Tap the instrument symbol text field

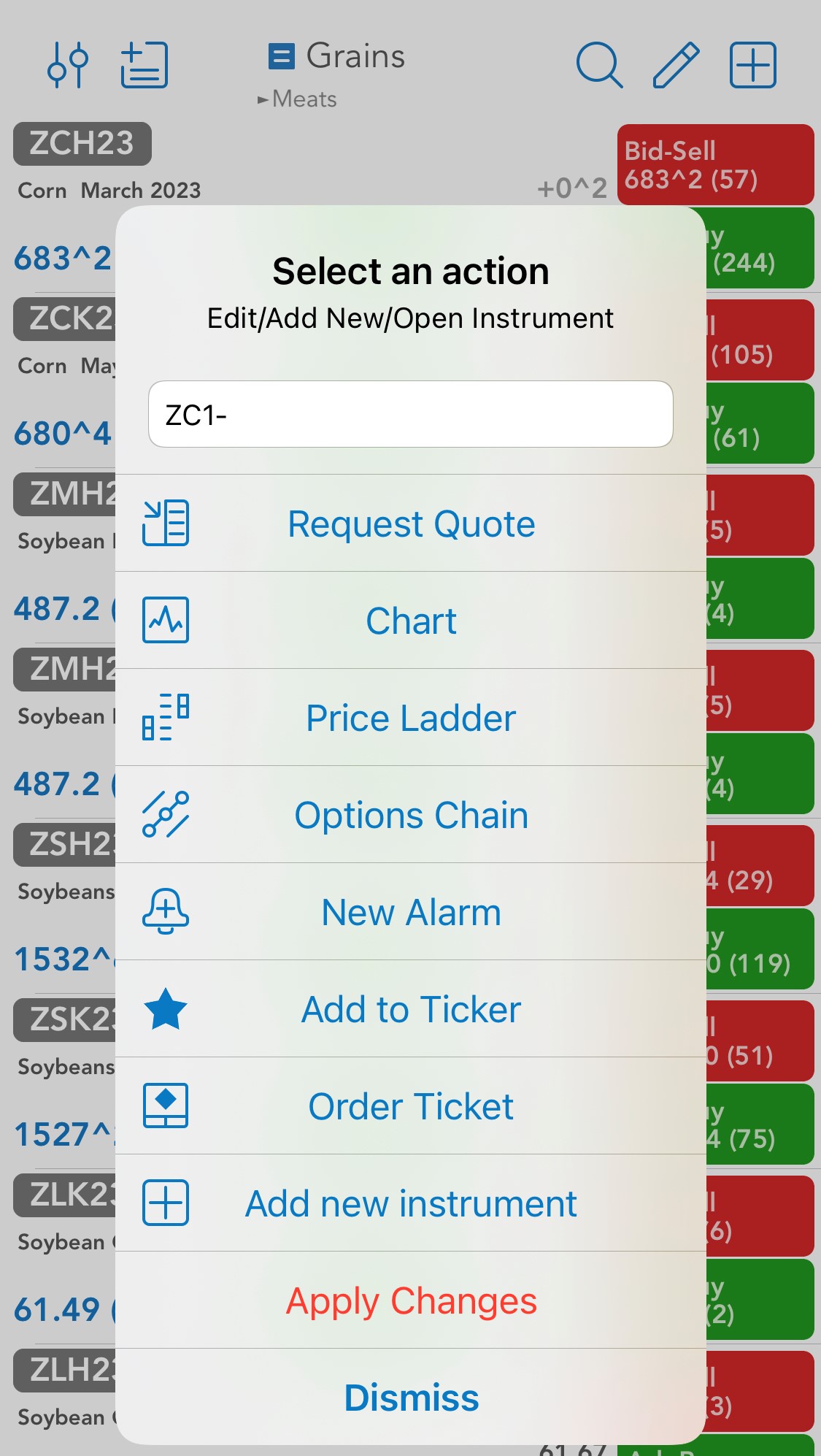pos(410,414)
